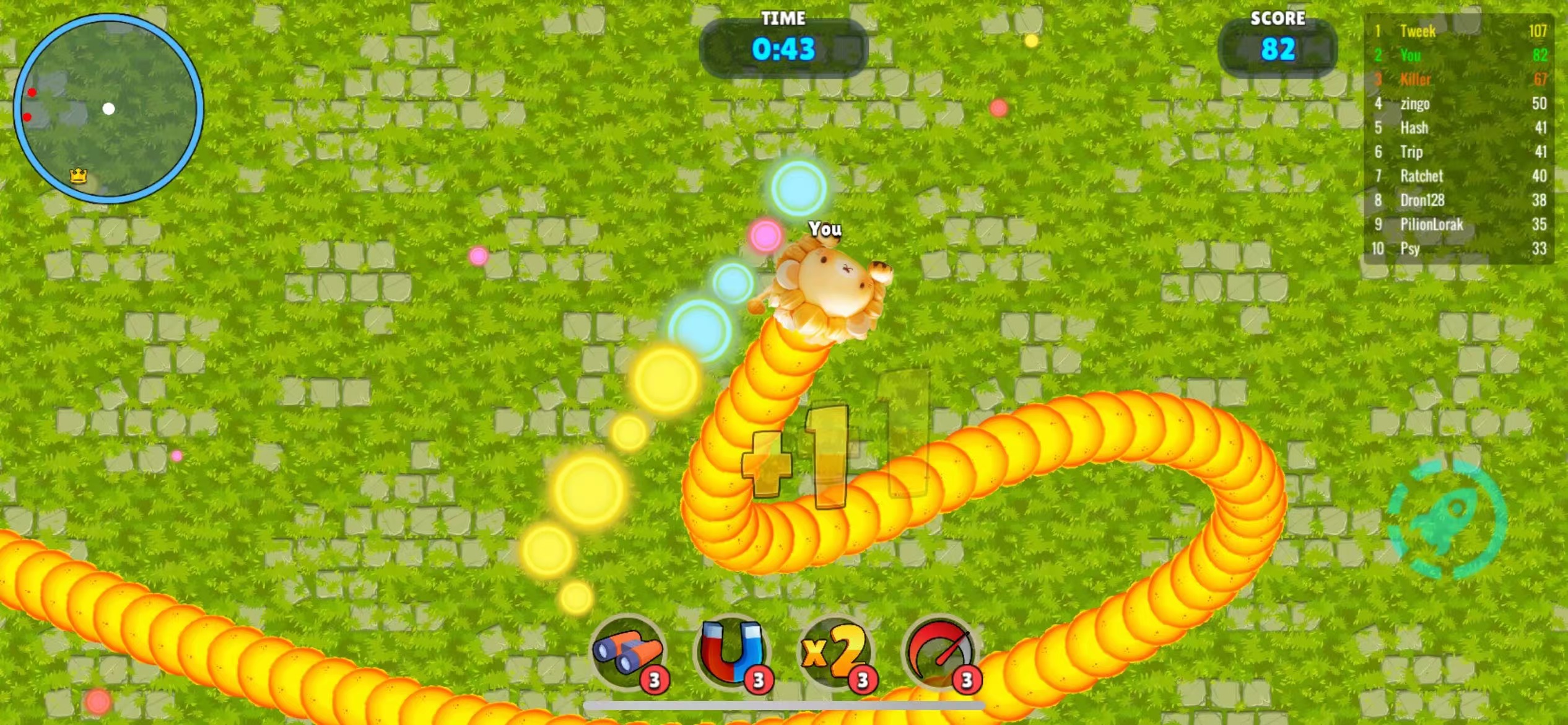This screenshot has width=1568, height=725.
Task: Tap the rocket boost button
Action: (x=1447, y=519)
